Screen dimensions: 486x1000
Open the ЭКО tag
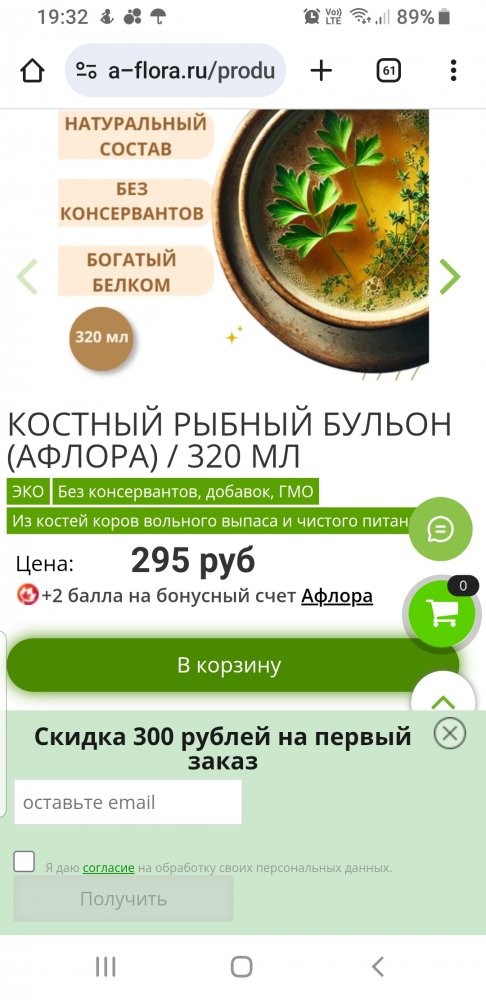[x=29, y=492]
